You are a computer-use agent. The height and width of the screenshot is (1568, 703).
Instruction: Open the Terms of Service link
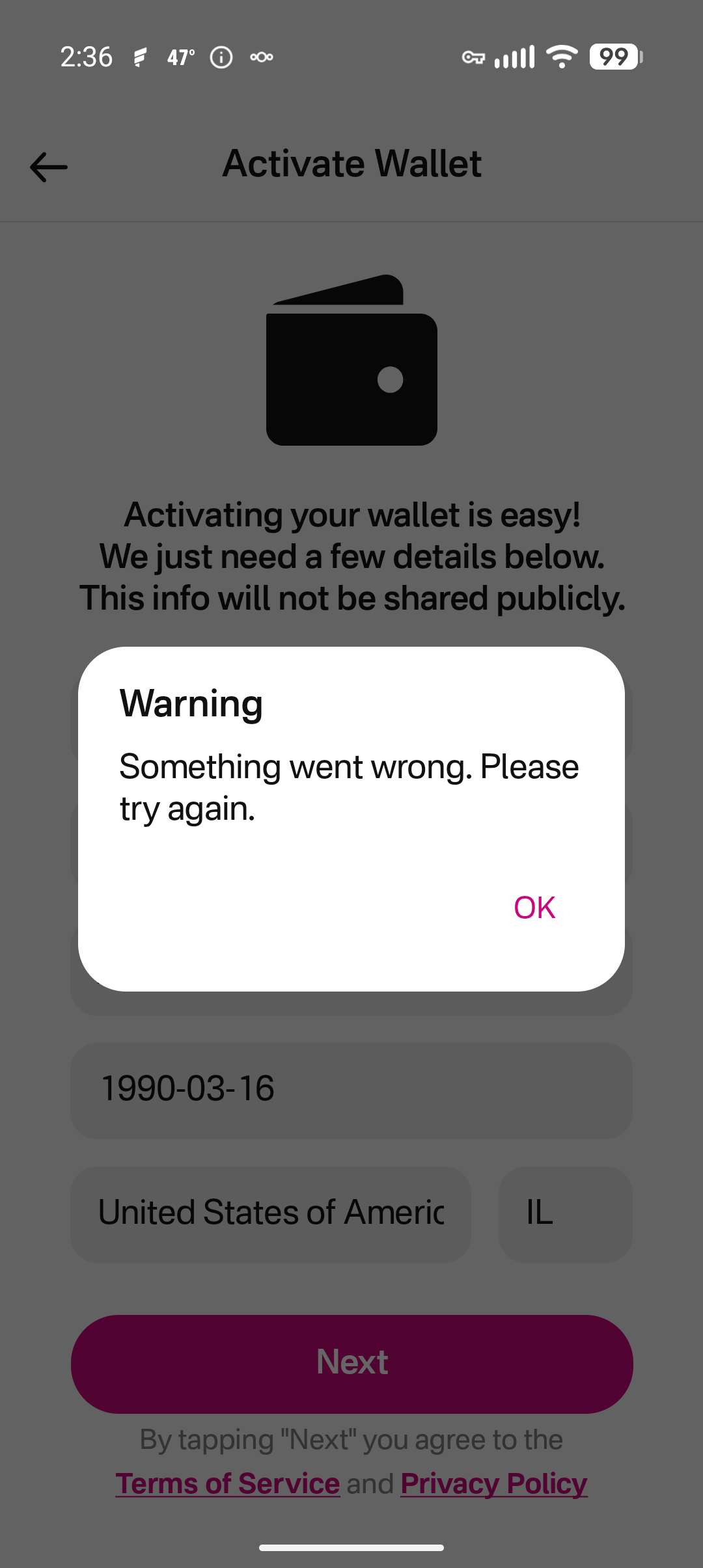228,1483
